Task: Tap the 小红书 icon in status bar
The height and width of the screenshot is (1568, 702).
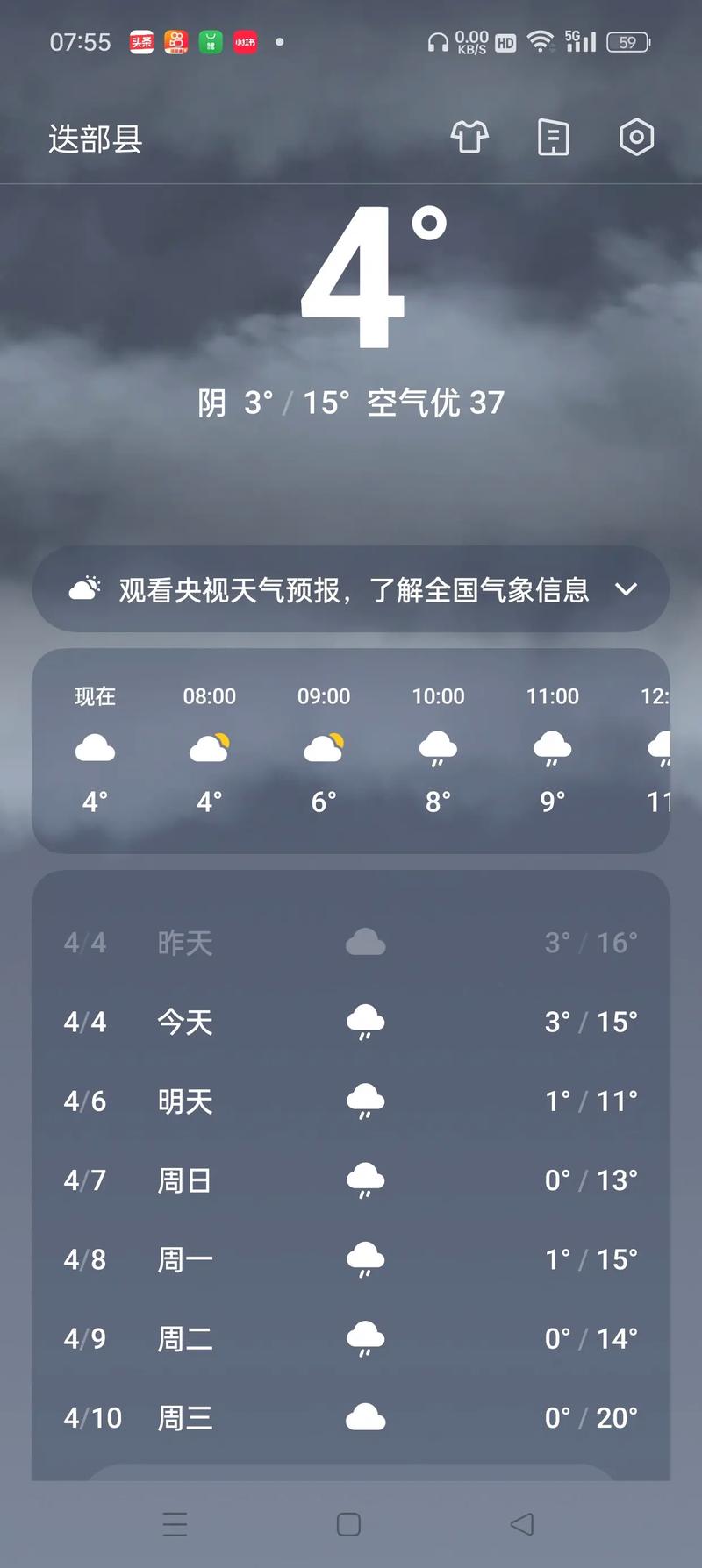Action: click(x=244, y=41)
